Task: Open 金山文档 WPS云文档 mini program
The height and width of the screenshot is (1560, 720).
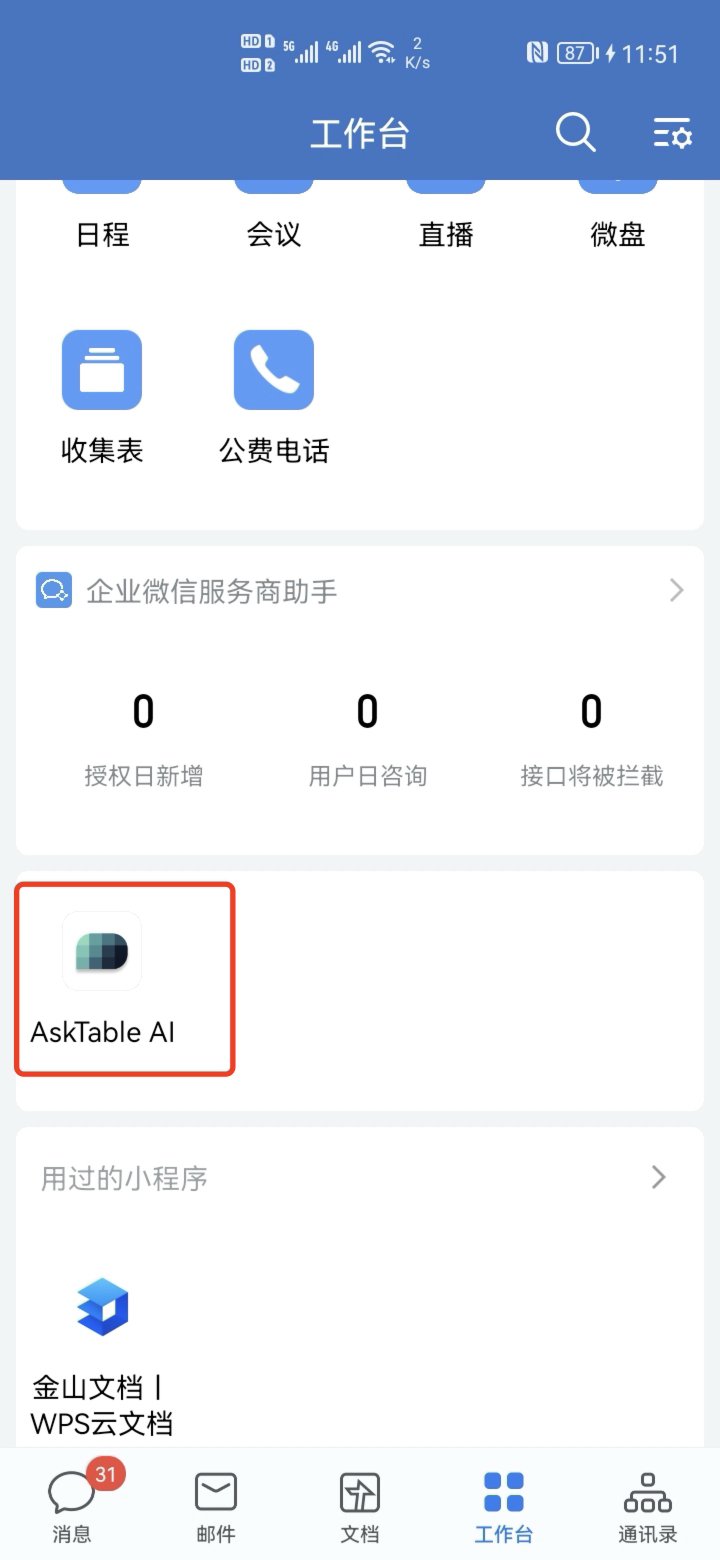Action: coord(102,1352)
